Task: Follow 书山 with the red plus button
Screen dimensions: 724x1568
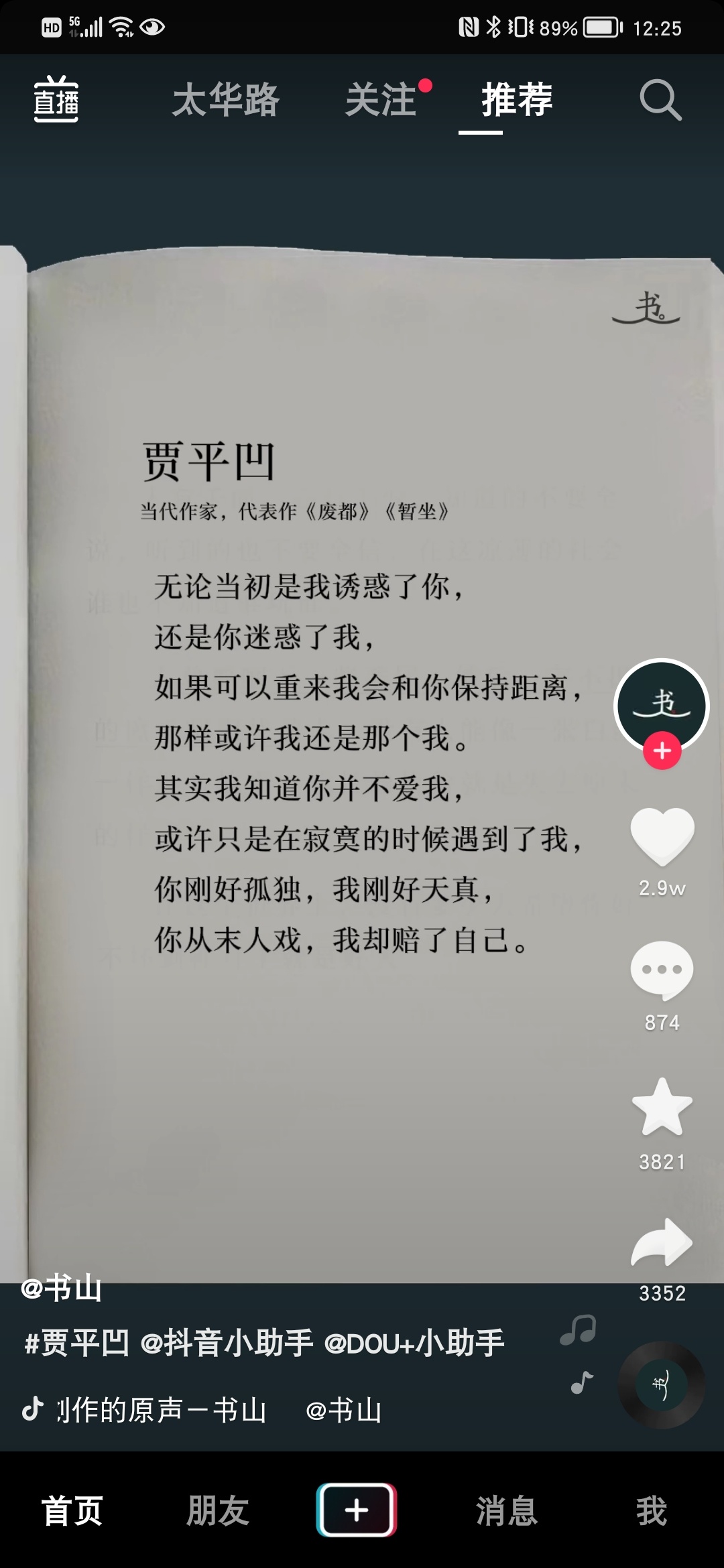Action: pos(662,750)
